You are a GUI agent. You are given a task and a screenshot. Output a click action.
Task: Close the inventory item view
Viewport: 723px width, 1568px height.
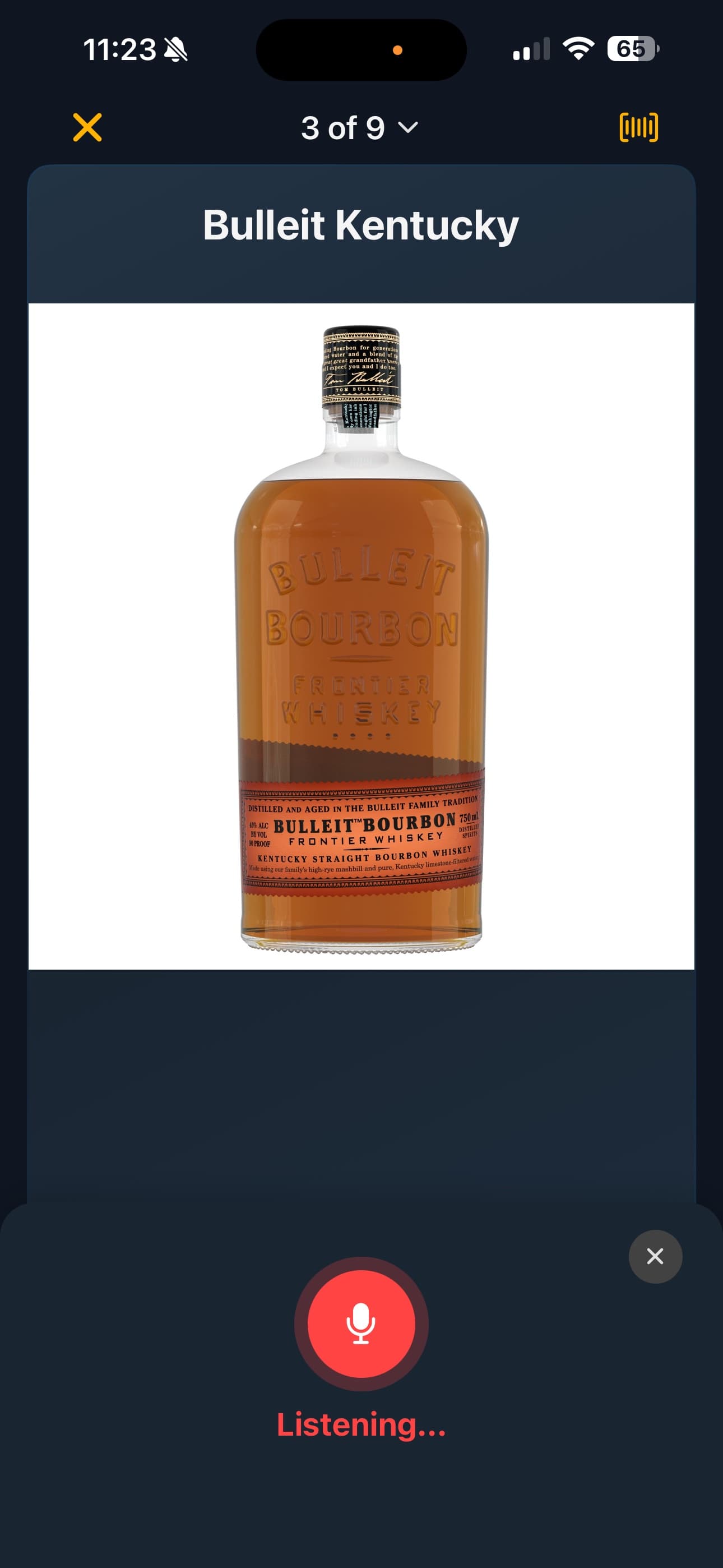coord(87,127)
